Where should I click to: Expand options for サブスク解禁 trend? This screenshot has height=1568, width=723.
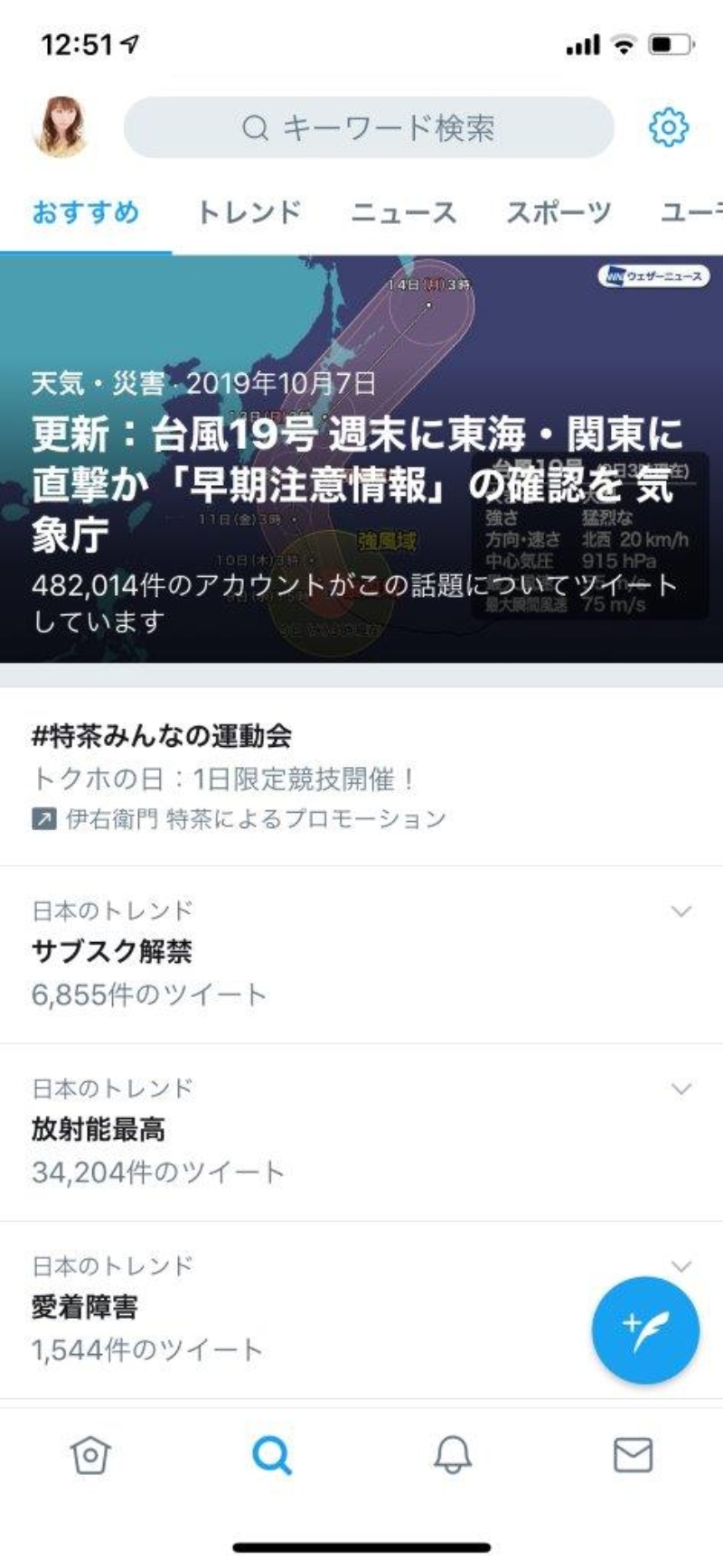tap(681, 911)
